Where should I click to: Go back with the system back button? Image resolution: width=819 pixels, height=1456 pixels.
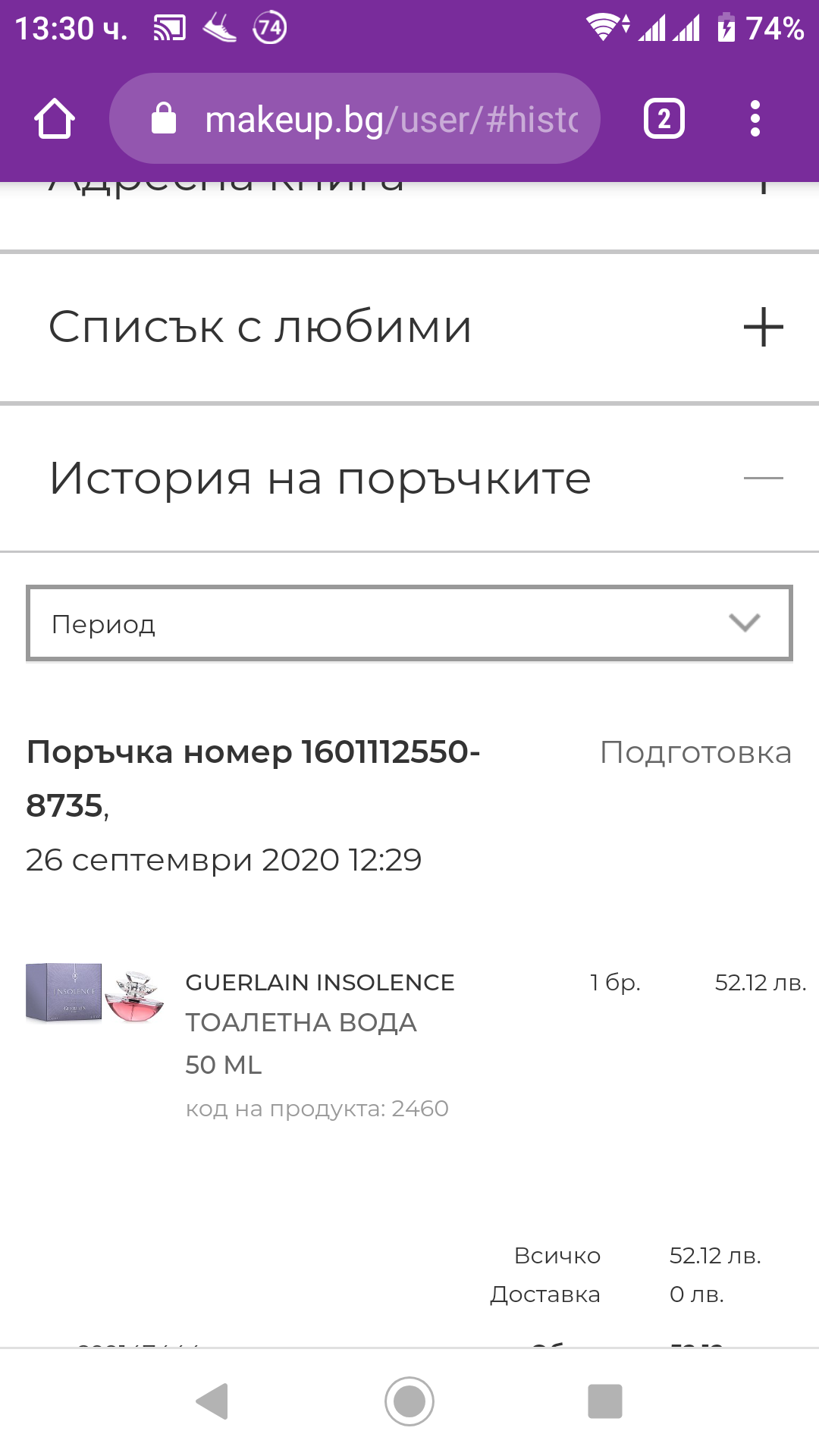212,1401
